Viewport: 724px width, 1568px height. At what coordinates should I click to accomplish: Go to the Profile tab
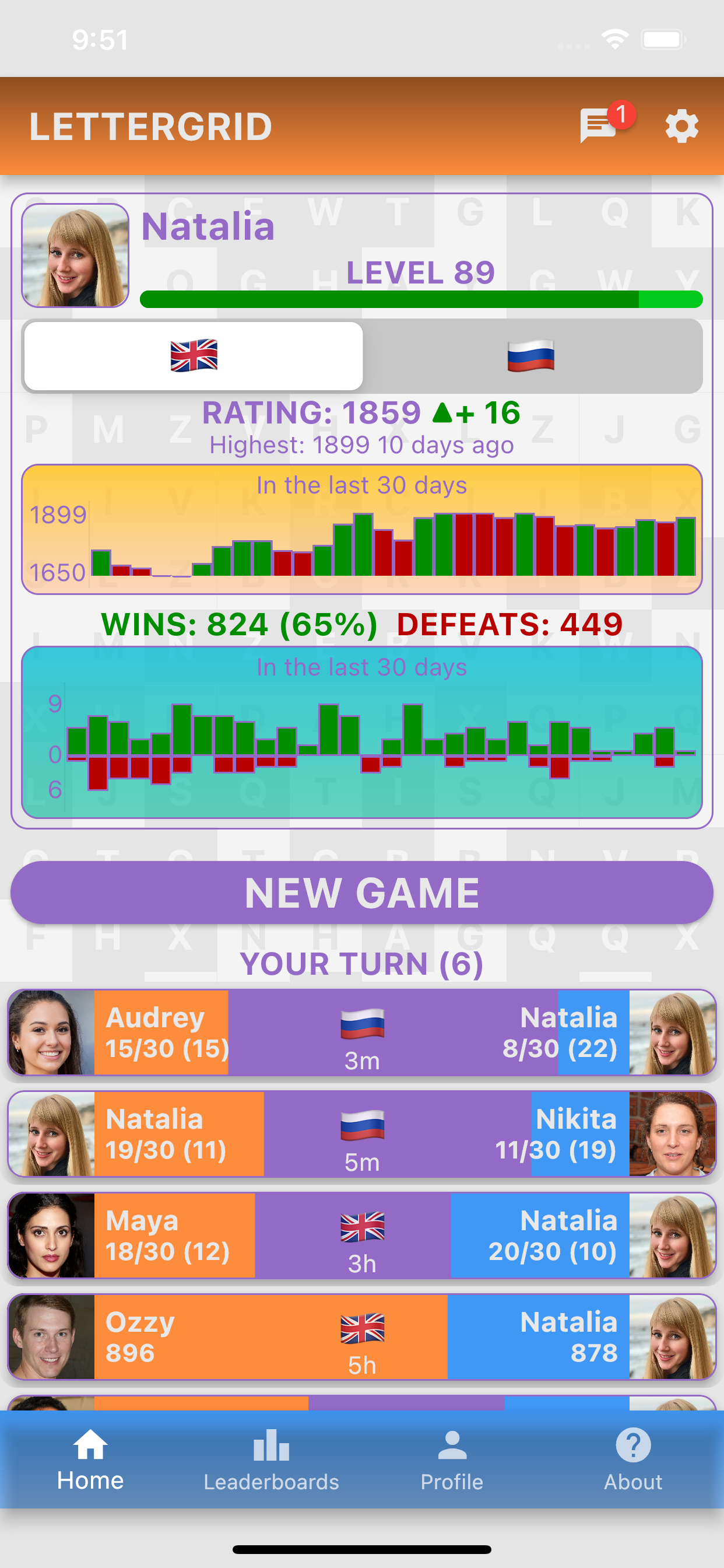[452, 1459]
